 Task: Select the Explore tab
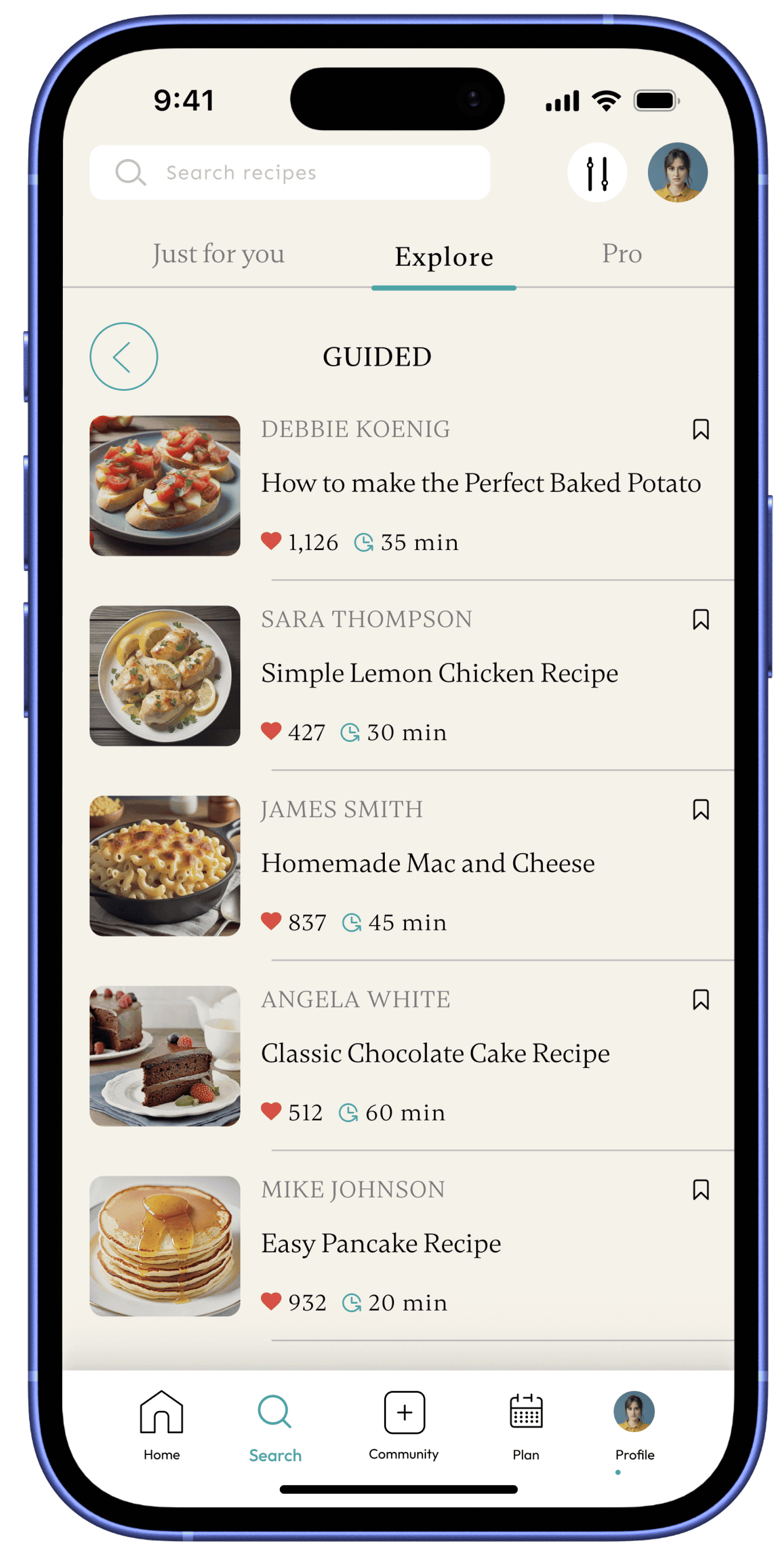pos(444,257)
